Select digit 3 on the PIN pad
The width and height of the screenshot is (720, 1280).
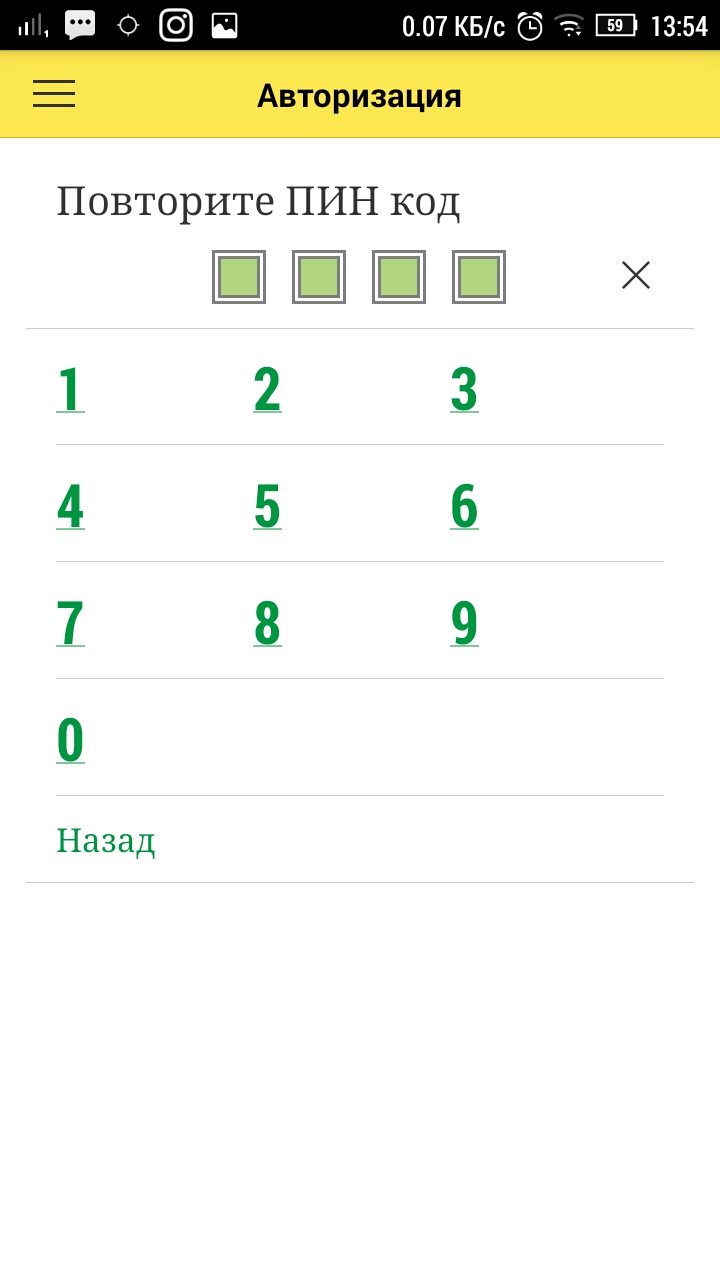tap(464, 389)
